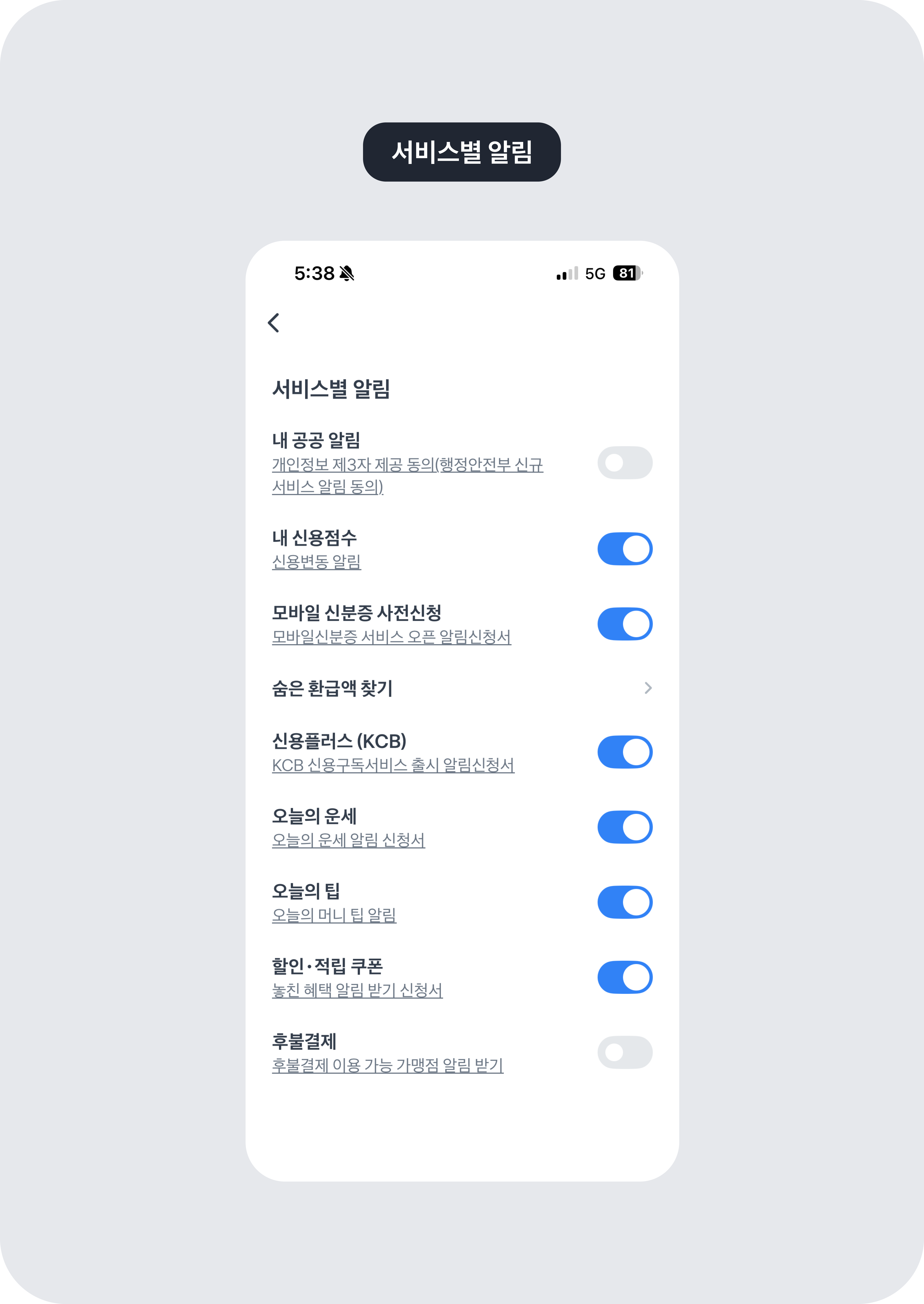Viewport: 924px width, 1304px height.
Task: Go back using the top arrow
Action: (x=274, y=323)
